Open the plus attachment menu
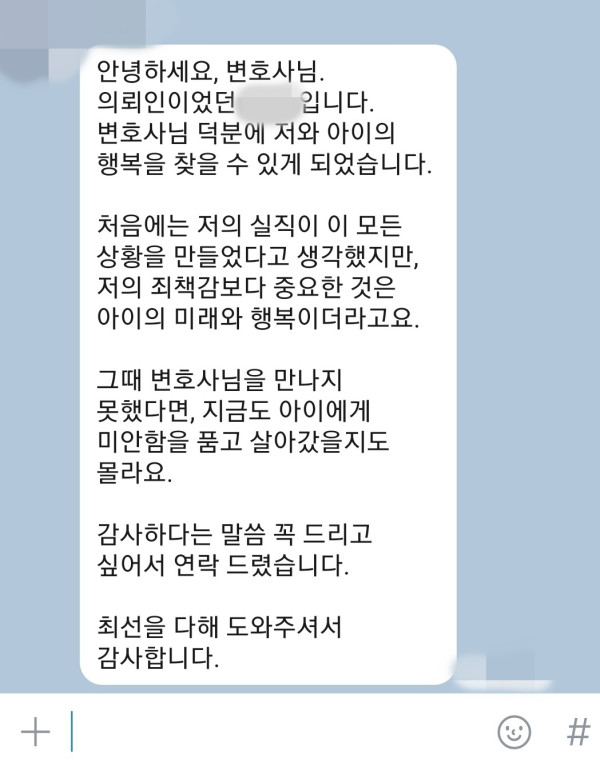 tap(35, 732)
